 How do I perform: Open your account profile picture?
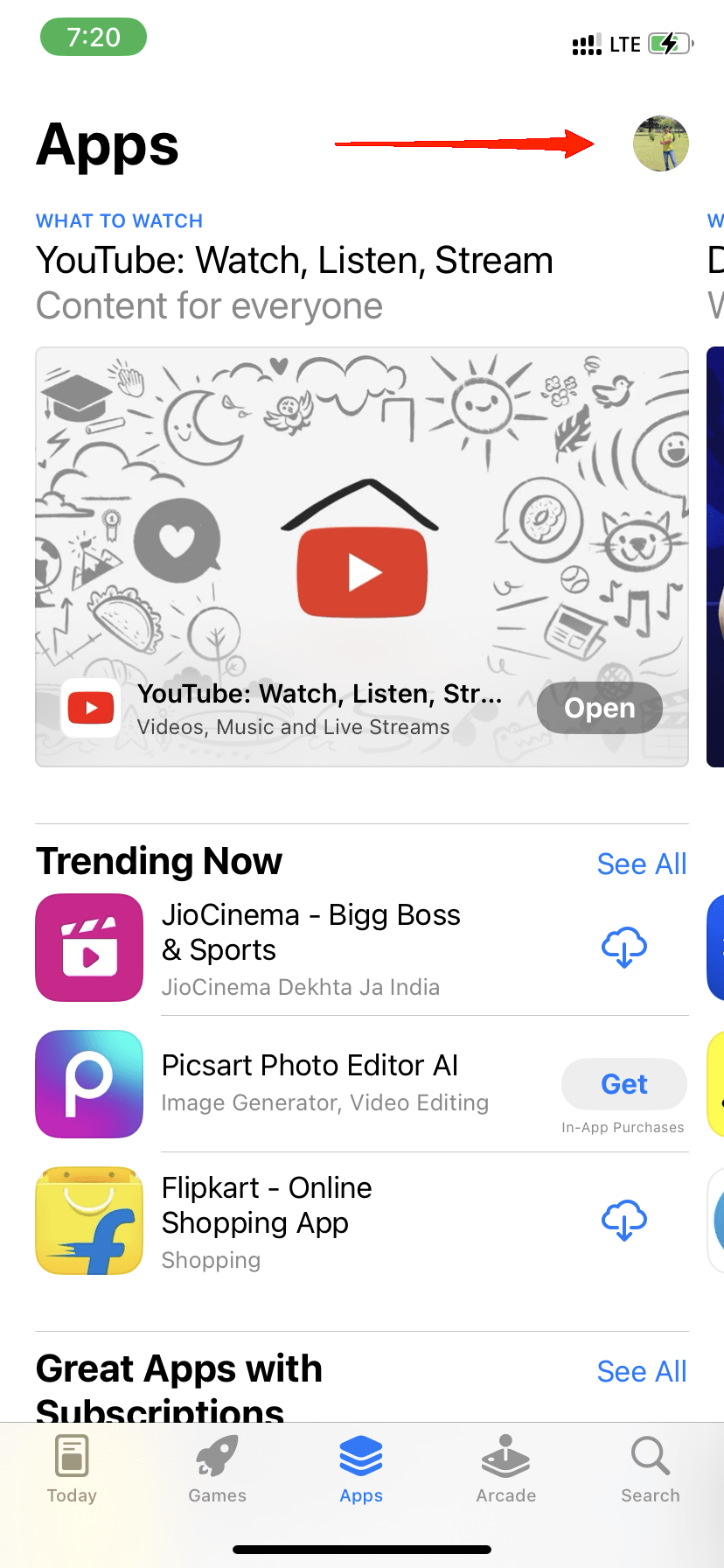click(661, 143)
